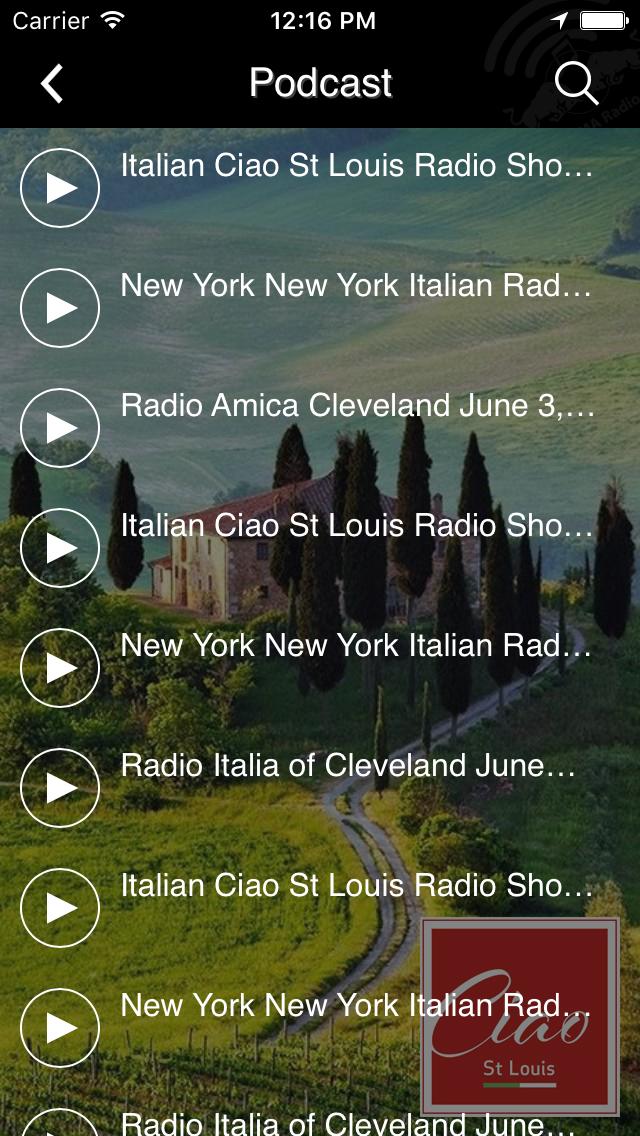Play Radio Amica Cleveland June 3 episode
Screen dimensions: 640x1136
(59, 427)
